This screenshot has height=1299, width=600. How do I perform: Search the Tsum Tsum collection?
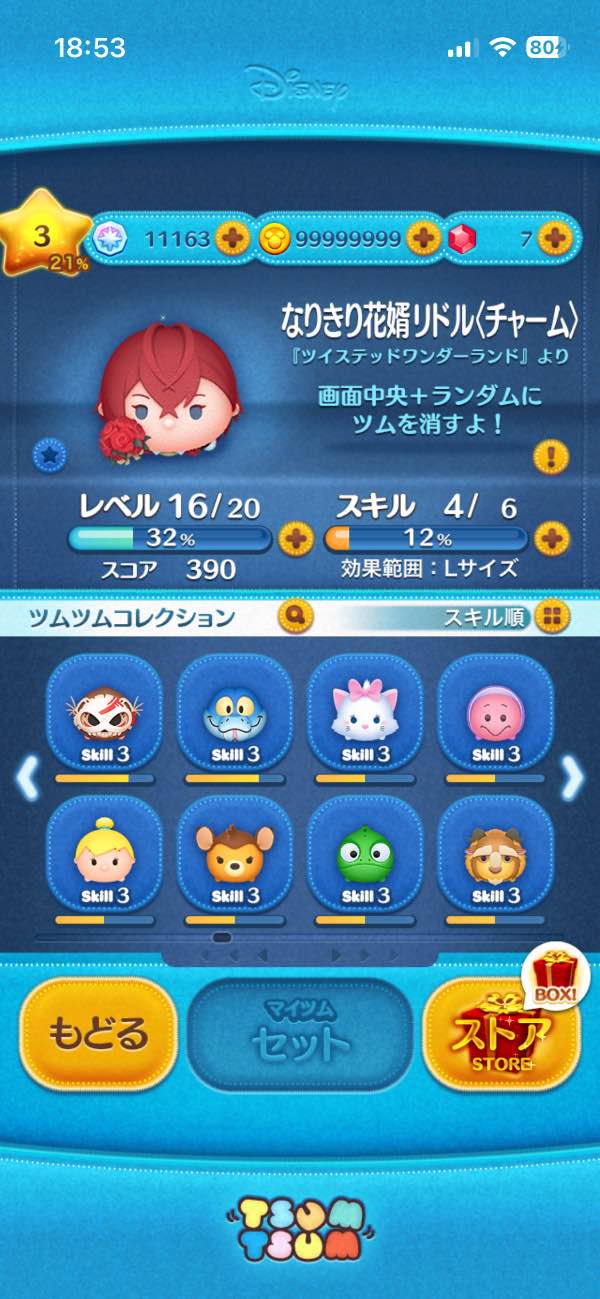297,616
